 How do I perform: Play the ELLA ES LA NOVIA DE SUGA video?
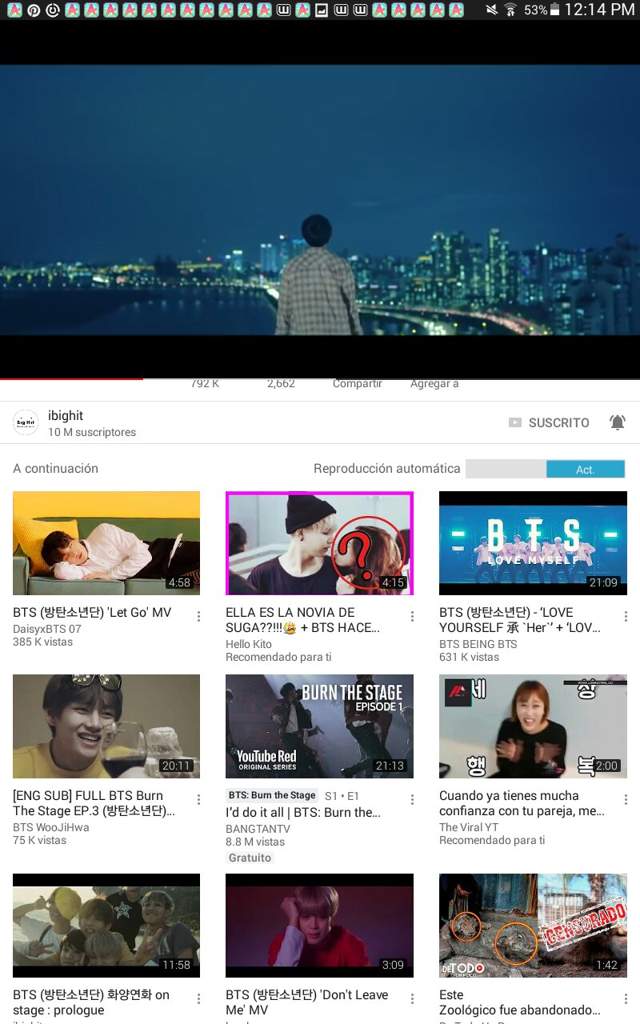pyautogui.click(x=319, y=543)
